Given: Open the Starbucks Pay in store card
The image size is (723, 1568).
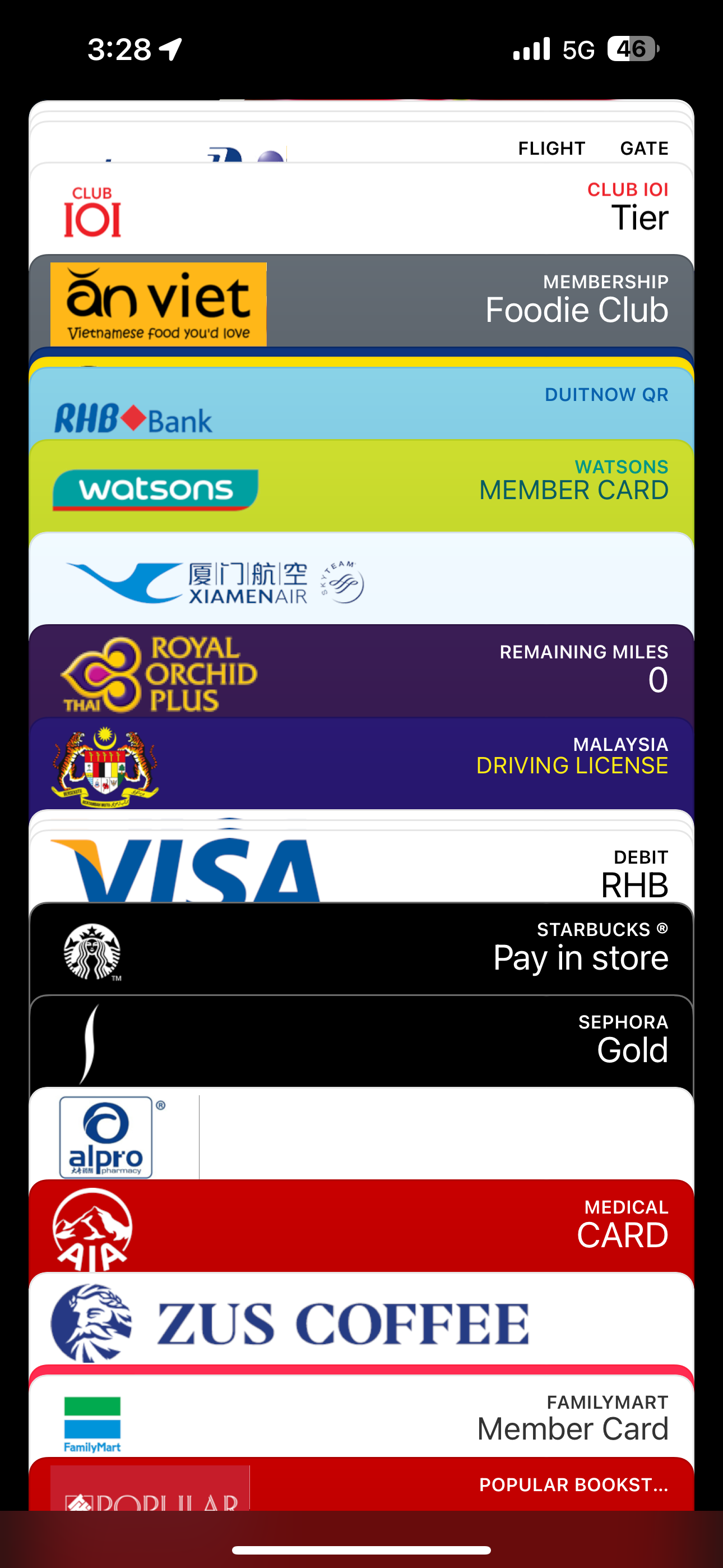Looking at the screenshot, I should (361, 949).
